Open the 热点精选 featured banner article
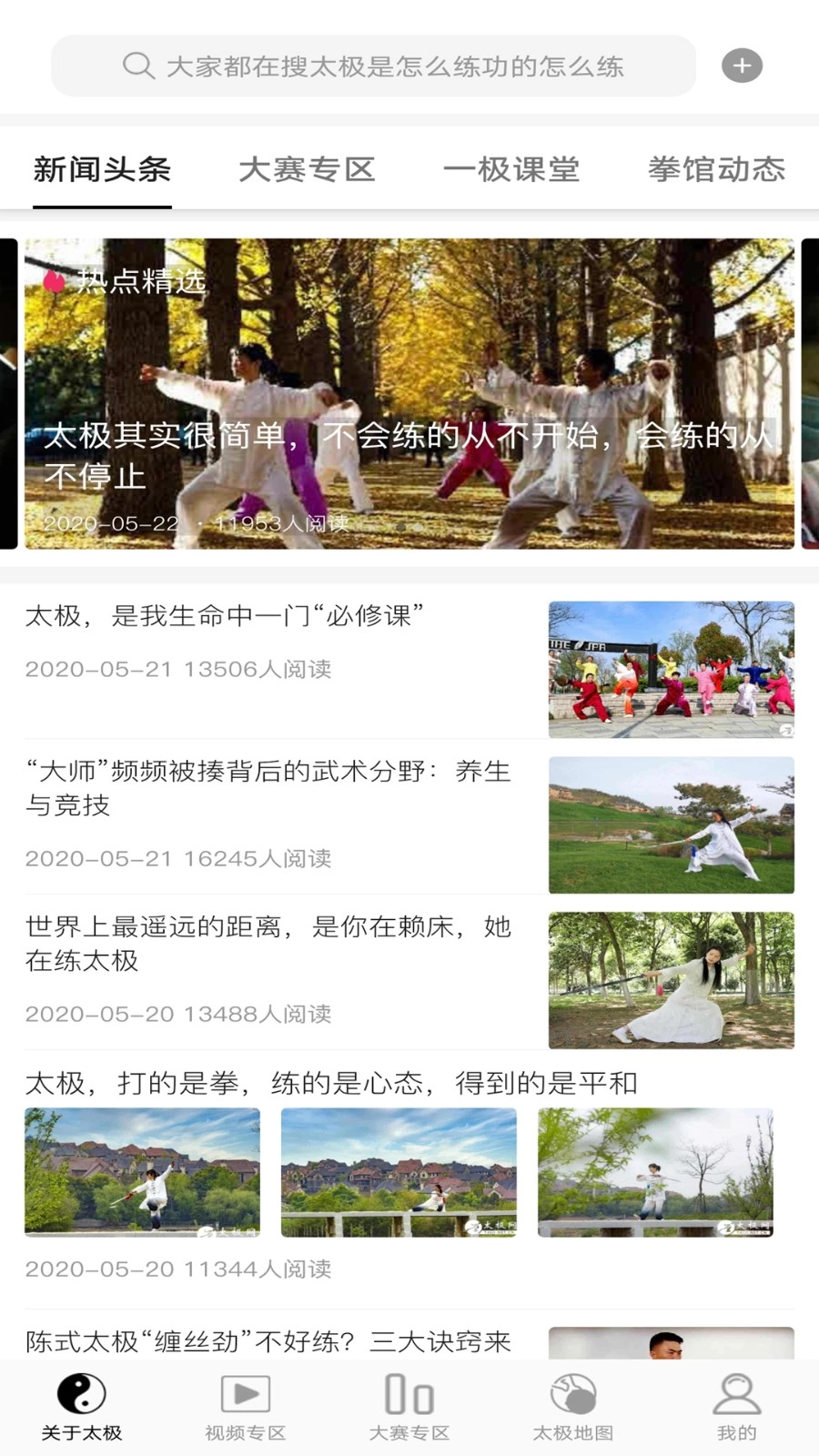This screenshot has width=819, height=1456. coord(409,394)
